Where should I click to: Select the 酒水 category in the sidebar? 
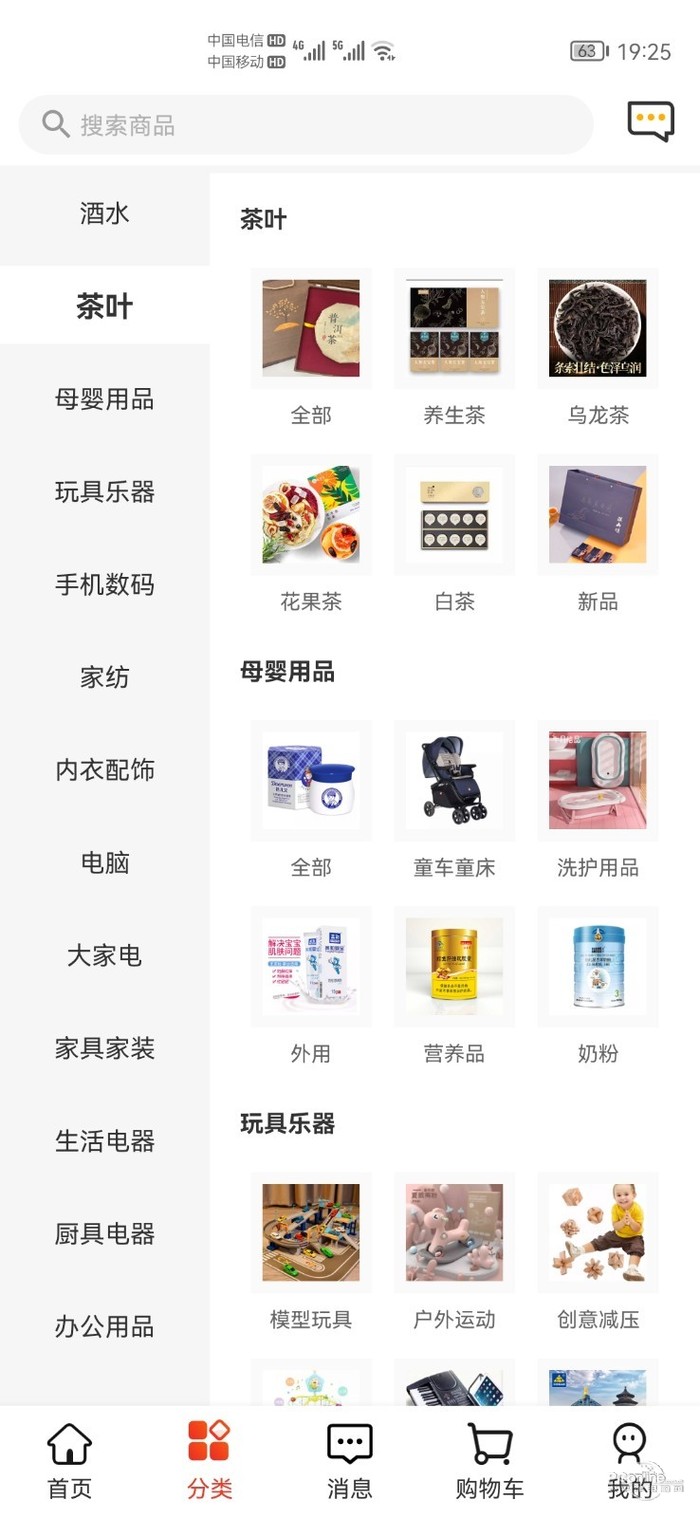click(104, 214)
